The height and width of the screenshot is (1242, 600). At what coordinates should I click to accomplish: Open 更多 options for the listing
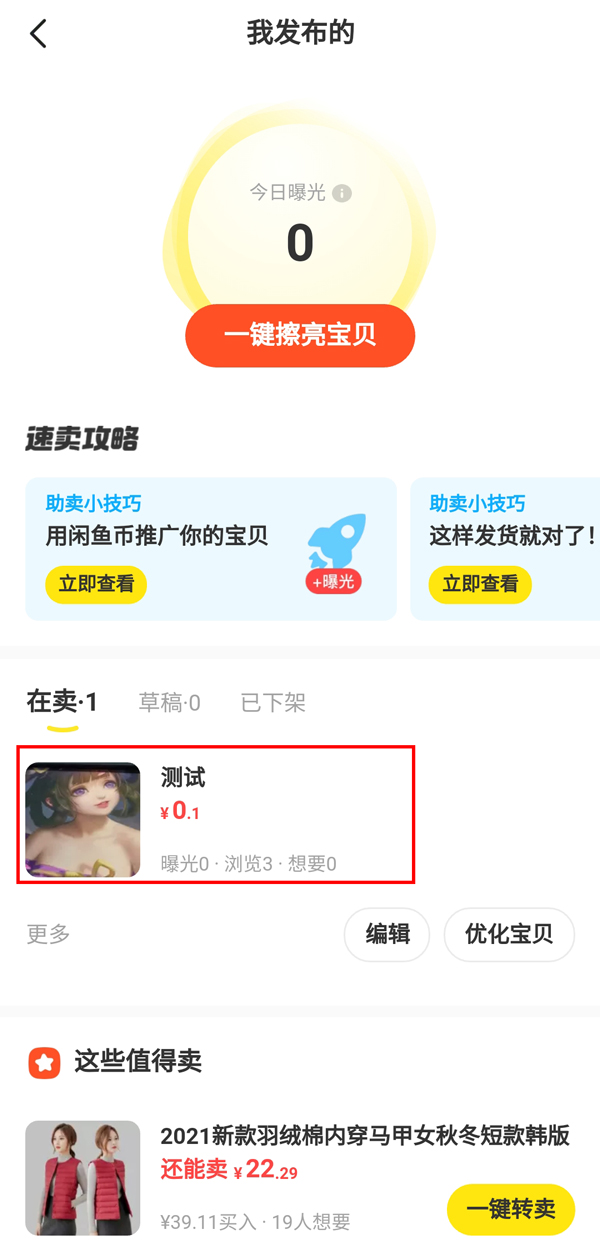click(x=49, y=934)
